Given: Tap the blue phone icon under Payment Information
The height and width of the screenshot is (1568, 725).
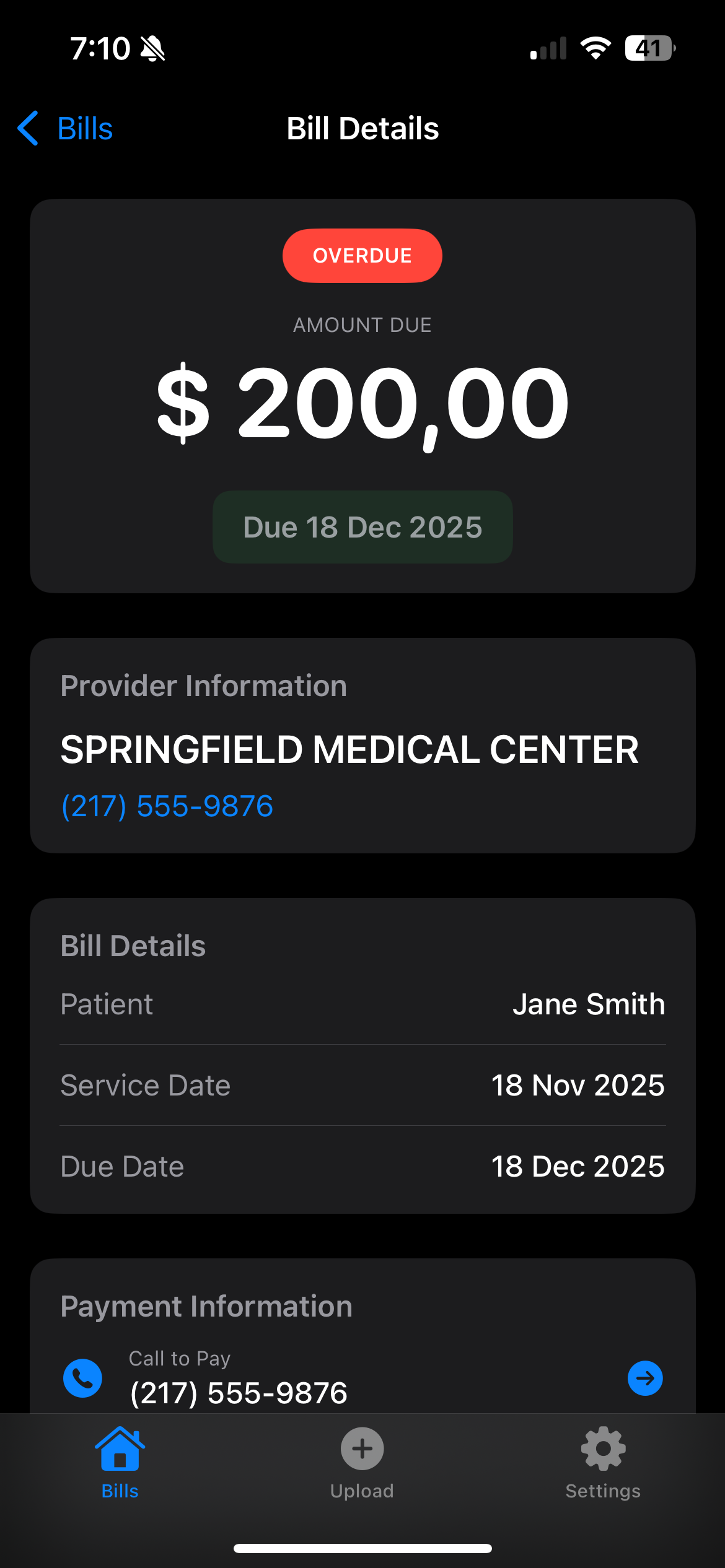Looking at the screenshot, I should (82, 1379).
